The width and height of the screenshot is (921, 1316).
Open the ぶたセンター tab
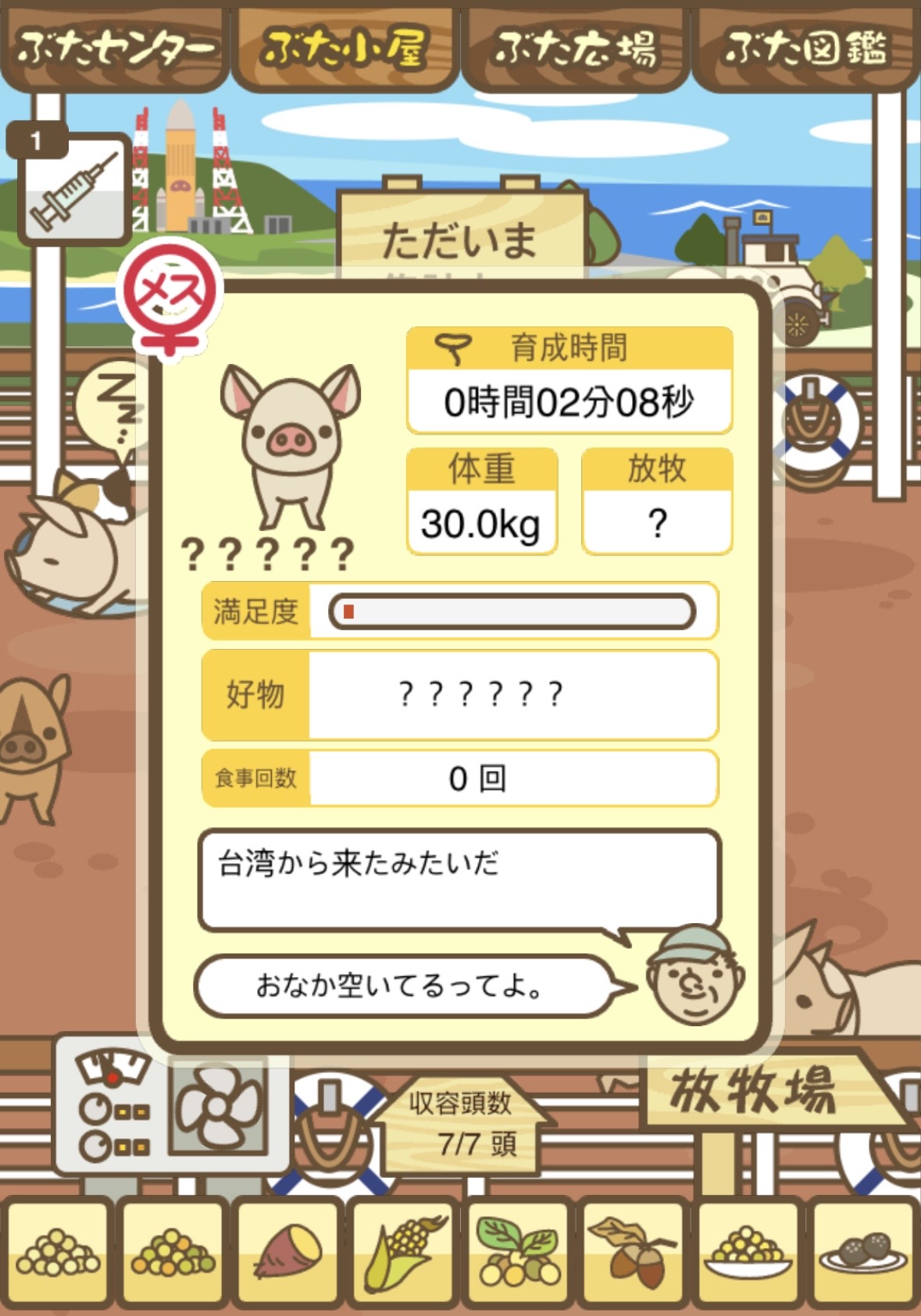[x=114, y=48]
